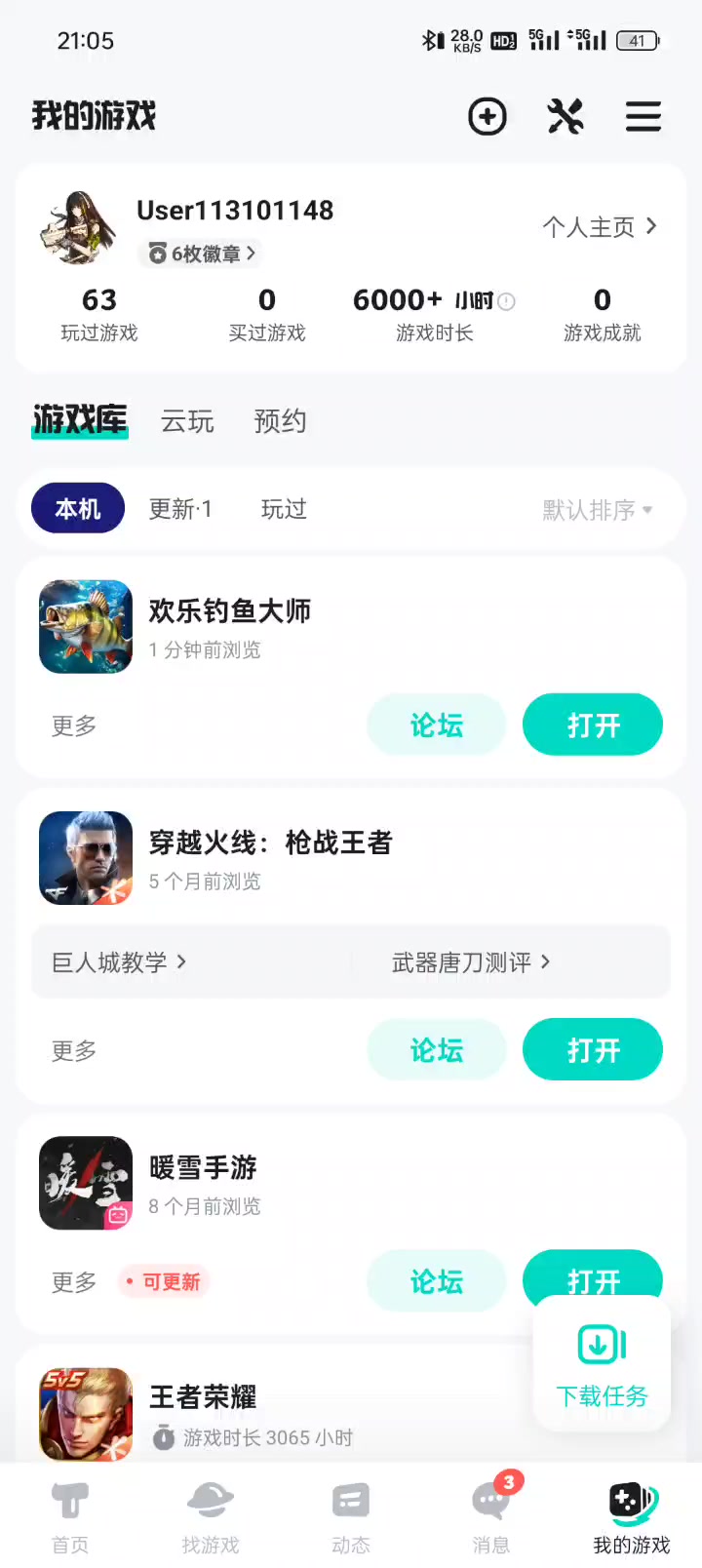Go to 个人主页 profile page
Viewport: 702px width, 1568px height.
tap(599, 227)
